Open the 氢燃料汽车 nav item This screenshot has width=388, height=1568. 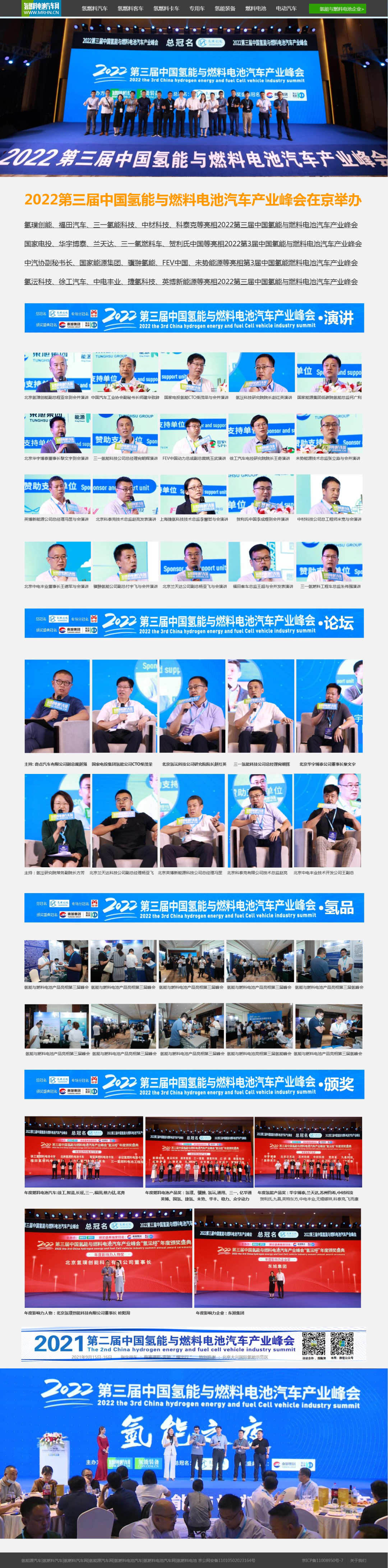click(94, 9)
